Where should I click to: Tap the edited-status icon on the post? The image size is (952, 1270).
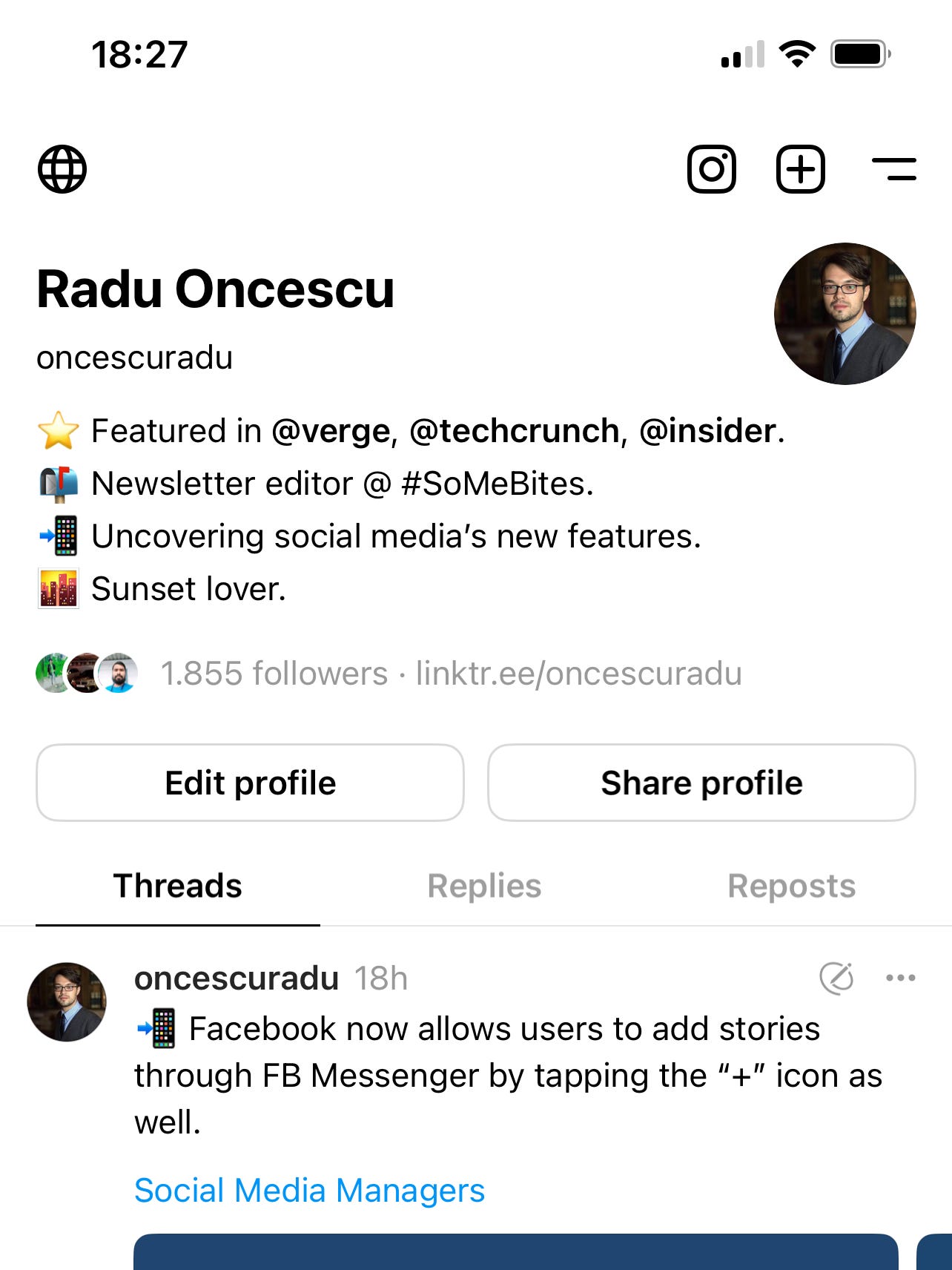836,978
